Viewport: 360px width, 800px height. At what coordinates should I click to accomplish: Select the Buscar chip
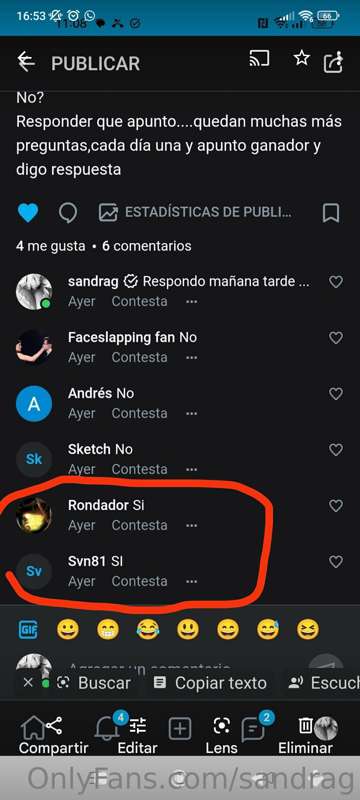93,683
